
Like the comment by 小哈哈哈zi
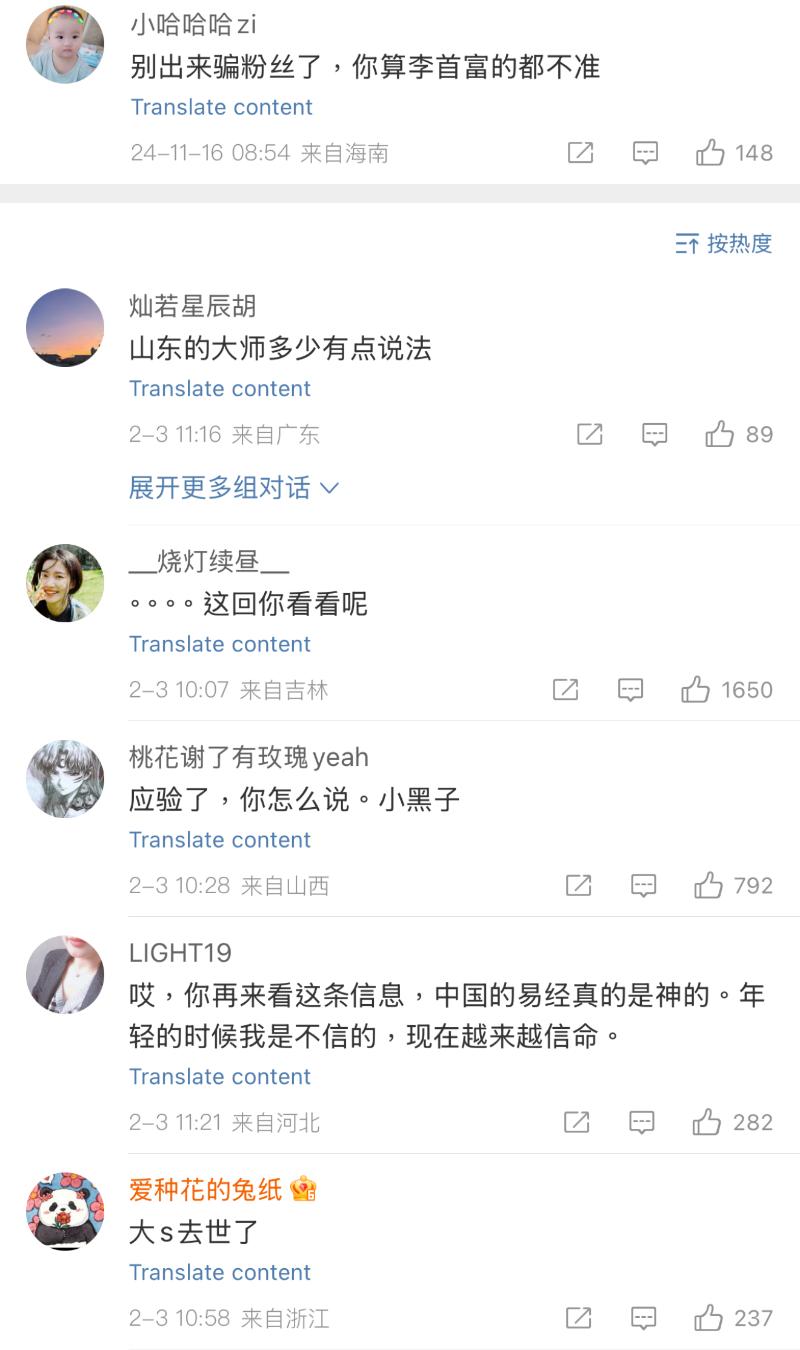click(x=711, y=153)
